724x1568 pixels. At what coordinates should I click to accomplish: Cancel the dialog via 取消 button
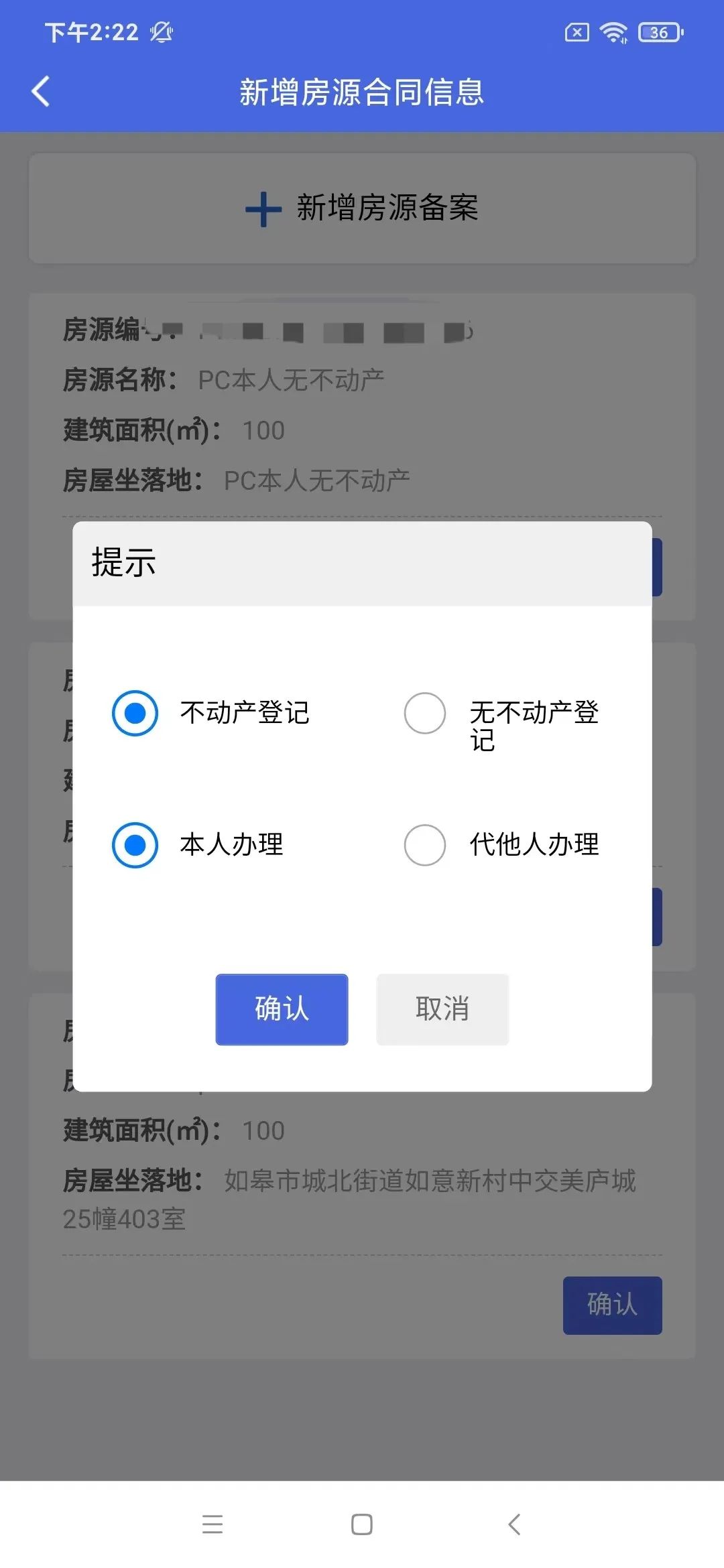[442, 1009]
